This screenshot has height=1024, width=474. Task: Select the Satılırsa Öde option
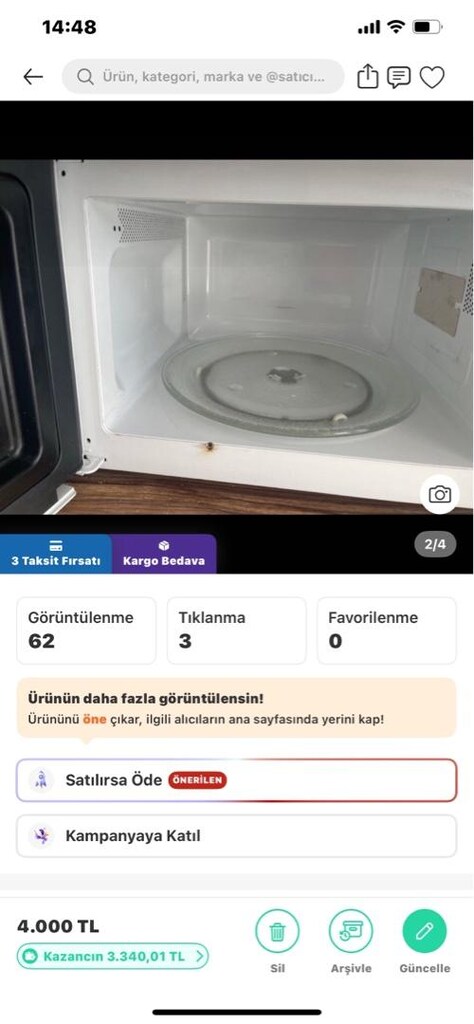pos(236,780)
